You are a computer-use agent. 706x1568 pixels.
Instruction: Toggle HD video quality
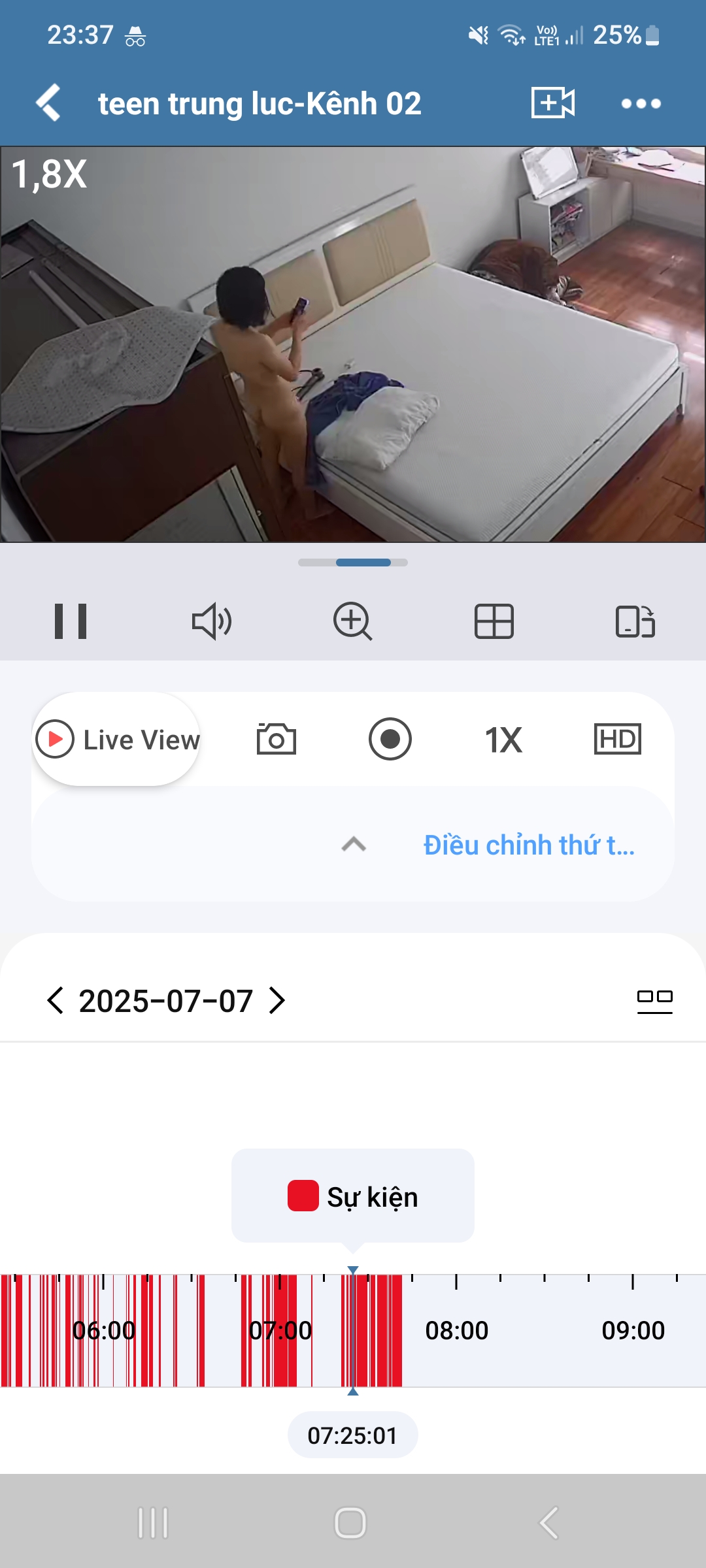pyautogui.click(x=618, y=739)
